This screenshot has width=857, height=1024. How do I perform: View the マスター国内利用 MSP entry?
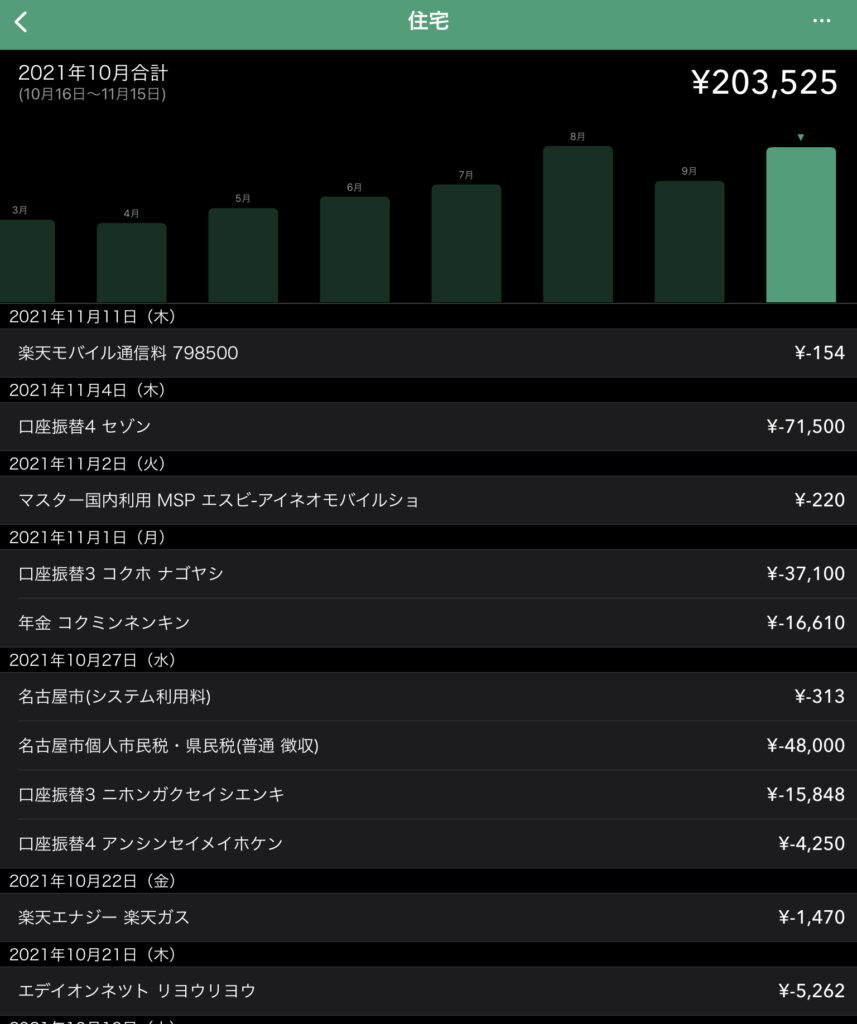coord(428,500)
